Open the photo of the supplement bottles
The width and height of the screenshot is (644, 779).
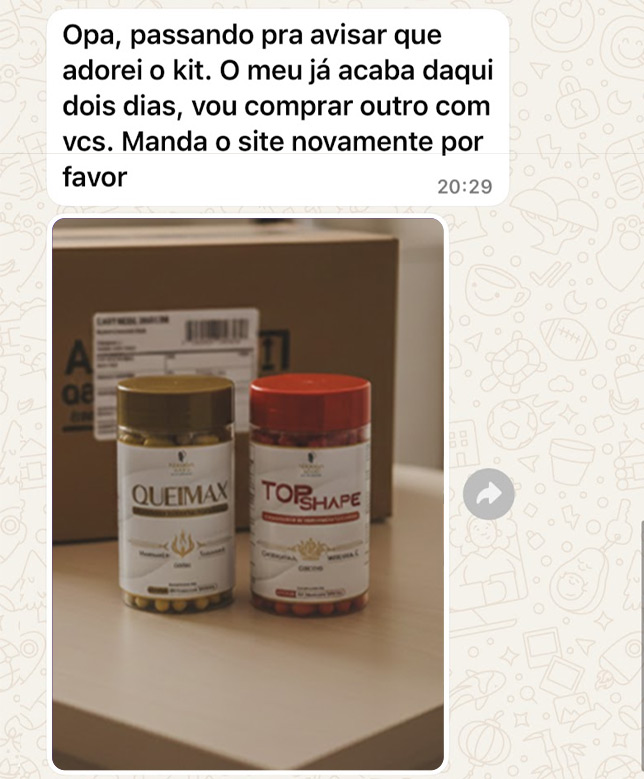point(248,494)
